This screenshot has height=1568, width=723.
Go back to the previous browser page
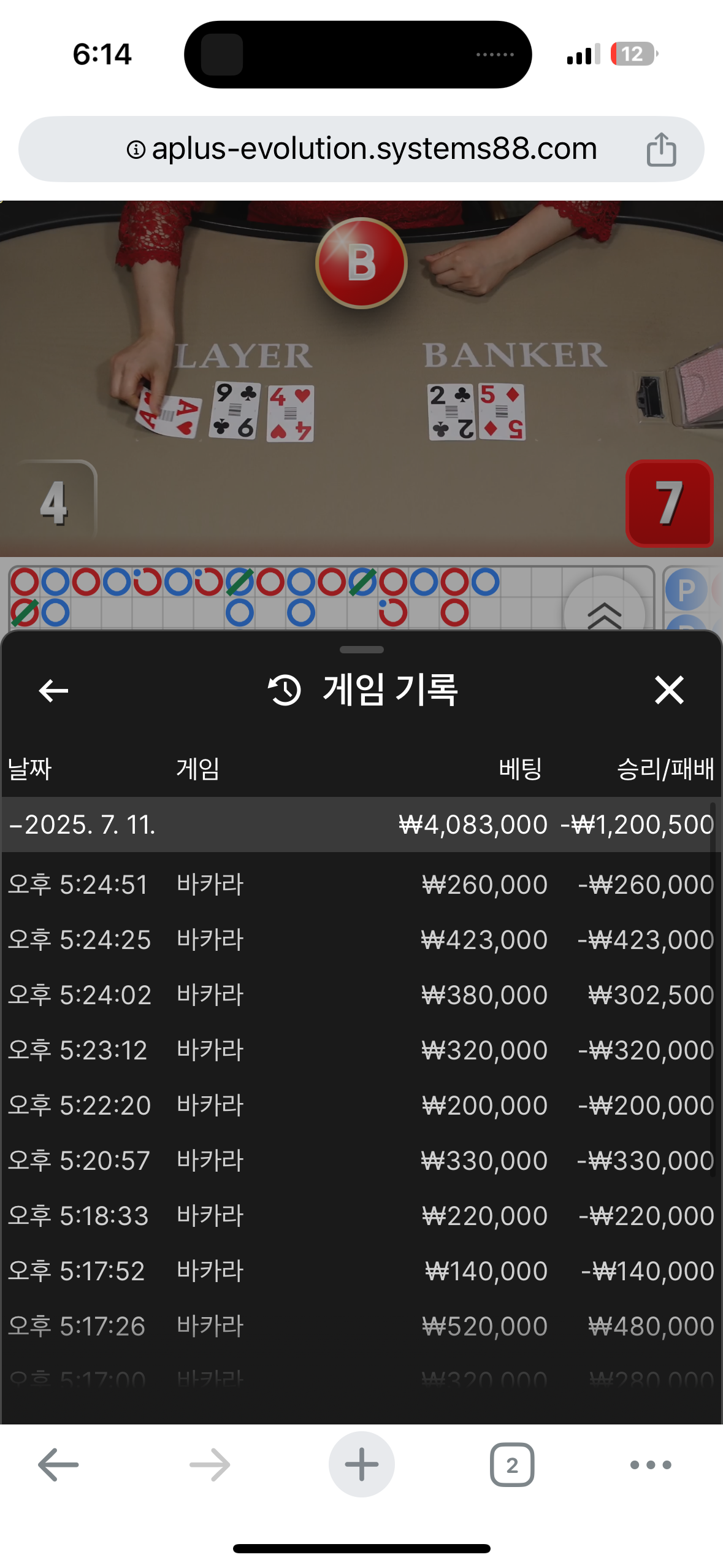point(58,1465)
